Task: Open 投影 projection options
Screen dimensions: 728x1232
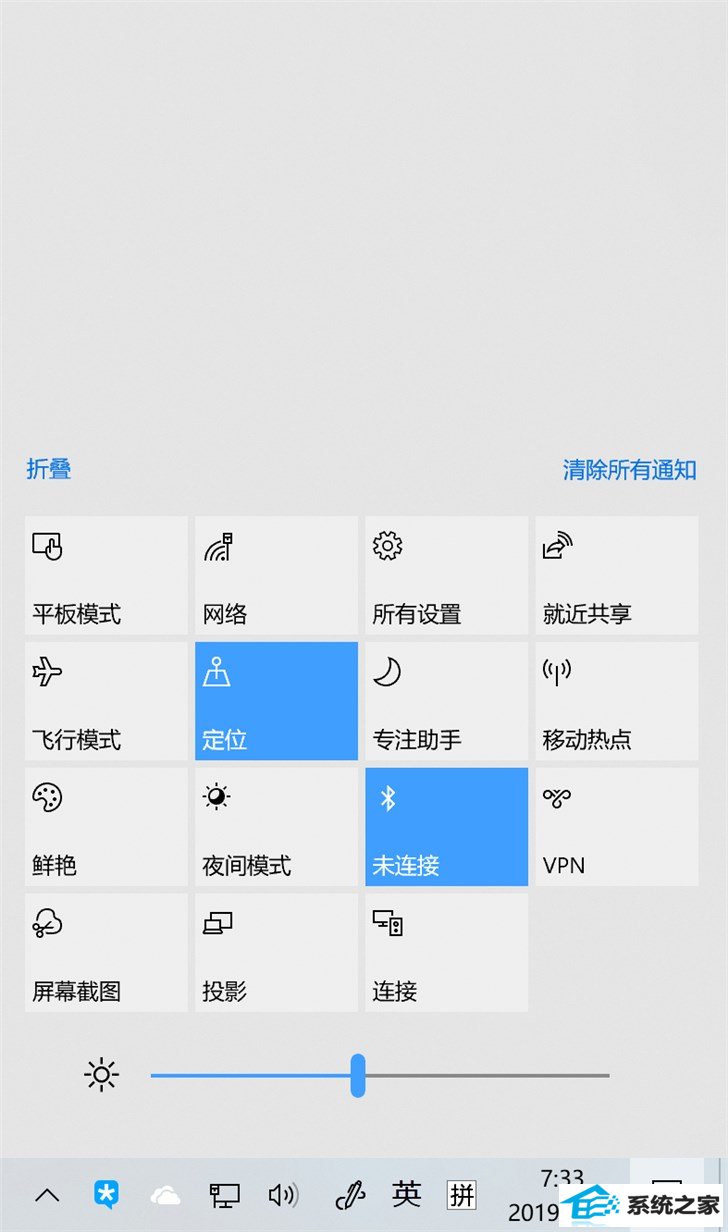Action: [276, 953]
